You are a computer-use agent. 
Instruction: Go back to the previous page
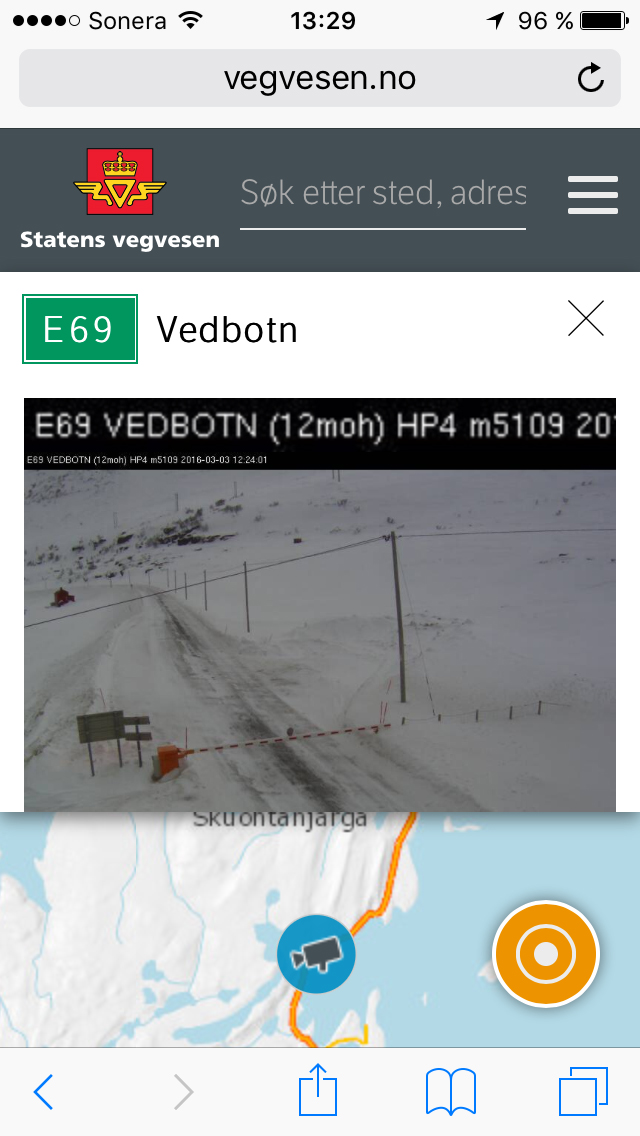43,1092
